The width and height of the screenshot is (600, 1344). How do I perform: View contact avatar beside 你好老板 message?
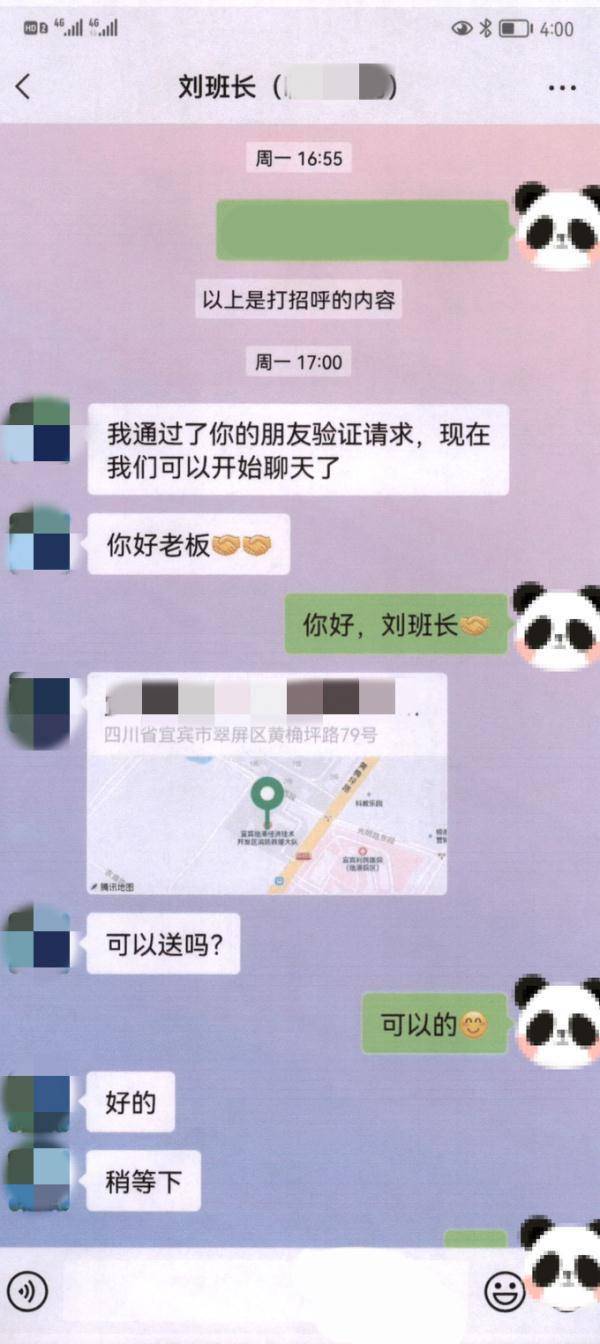(x=39, y=543)
